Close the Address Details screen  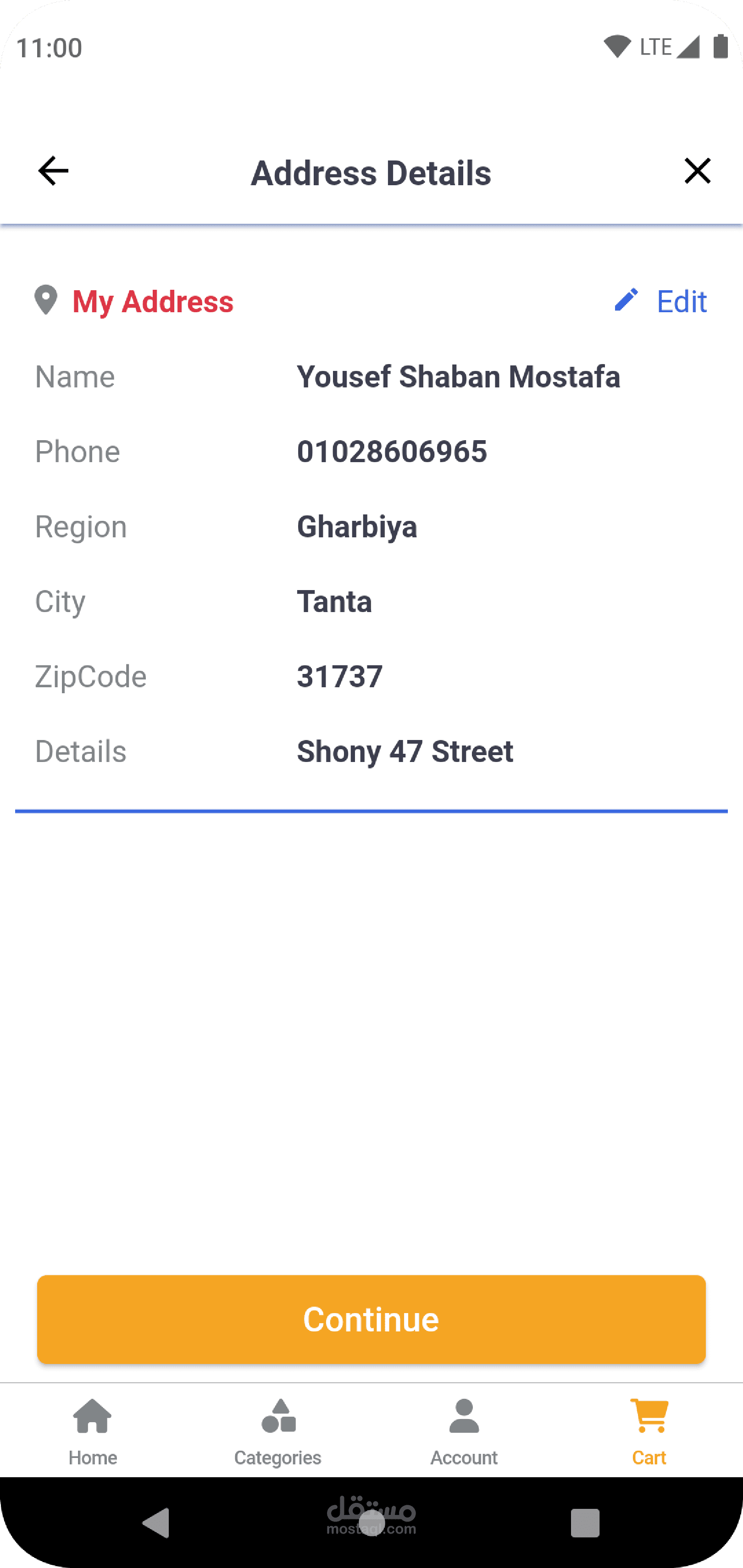click(x=697, y=171)
